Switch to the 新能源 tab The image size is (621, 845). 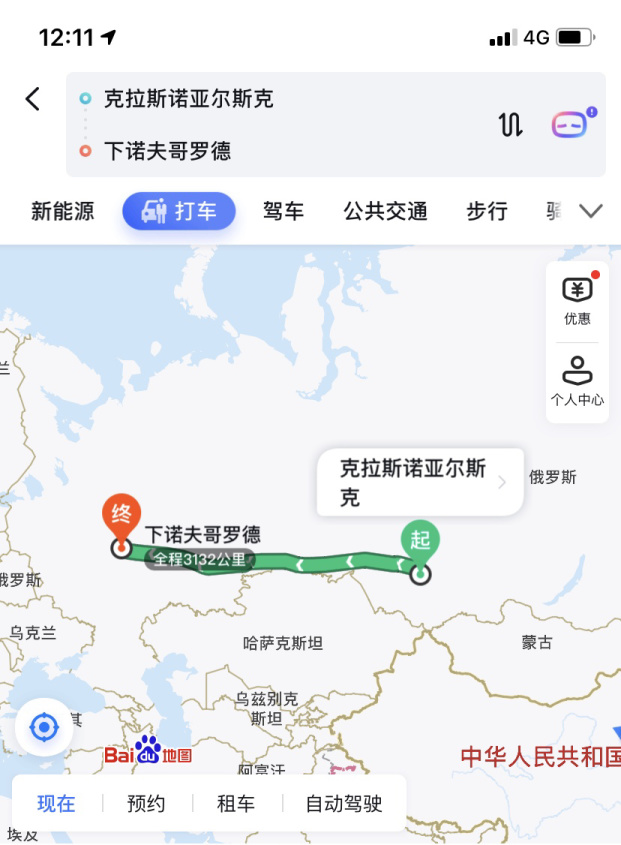pos(62,211)
